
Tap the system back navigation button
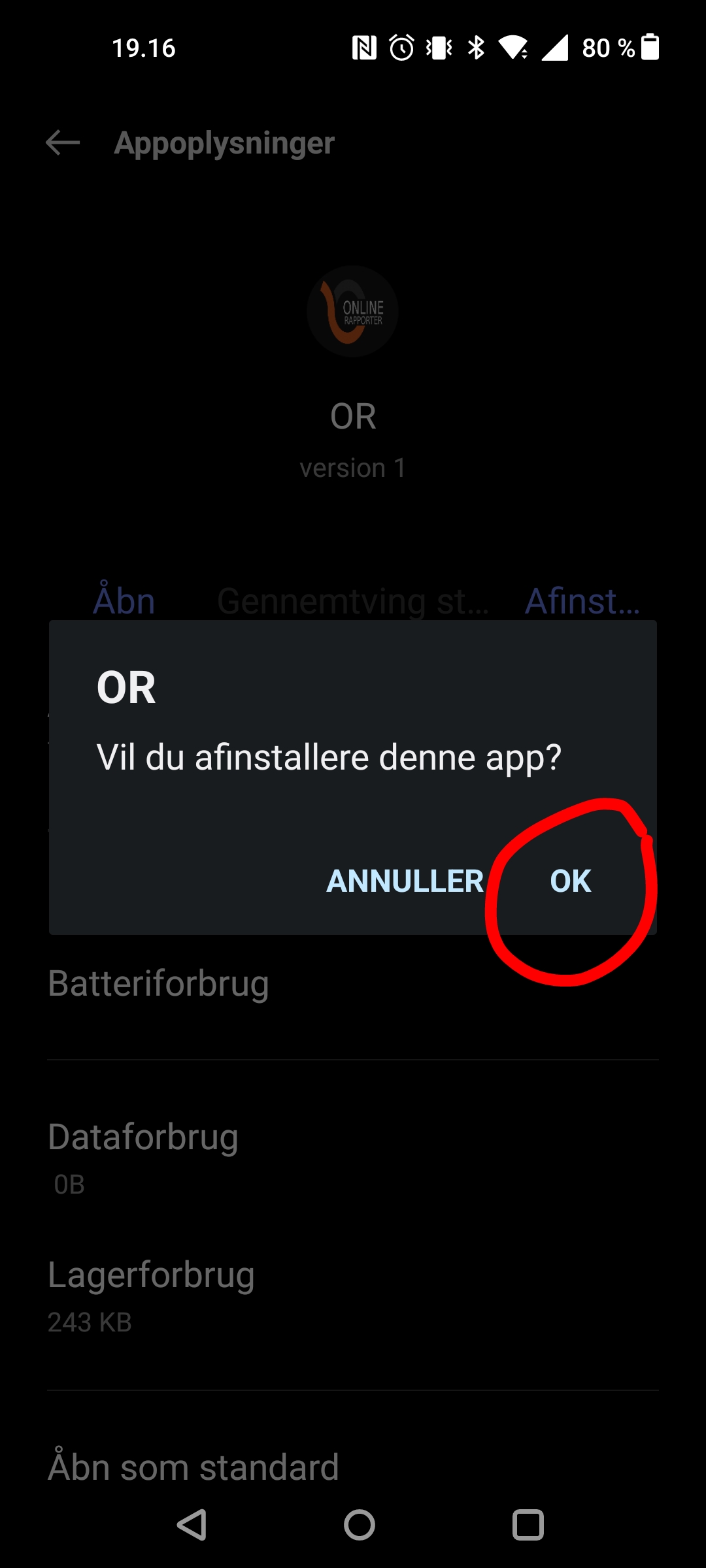point(192,1525)
